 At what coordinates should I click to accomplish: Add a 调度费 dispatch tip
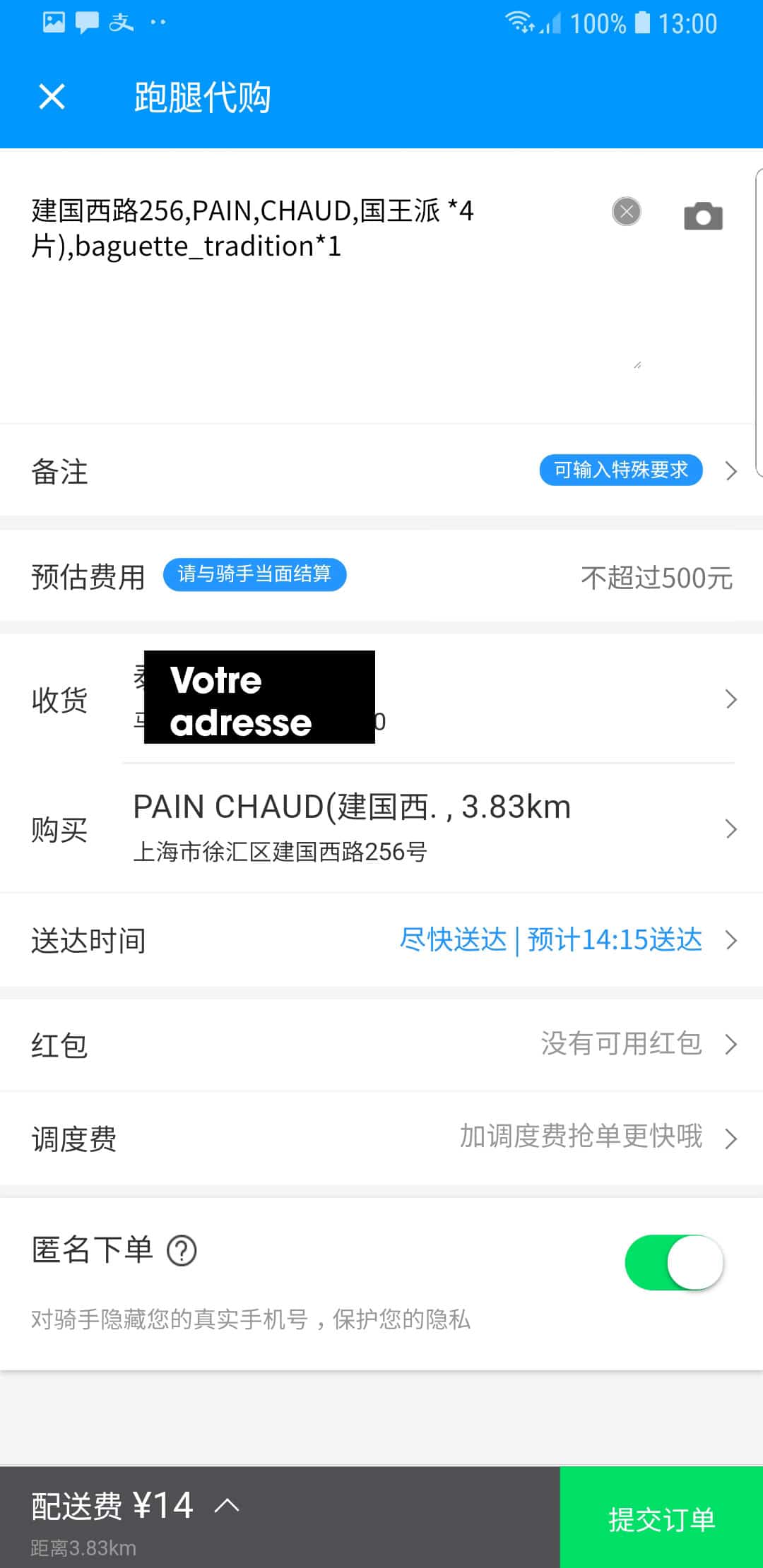[x=381, y=1138]
